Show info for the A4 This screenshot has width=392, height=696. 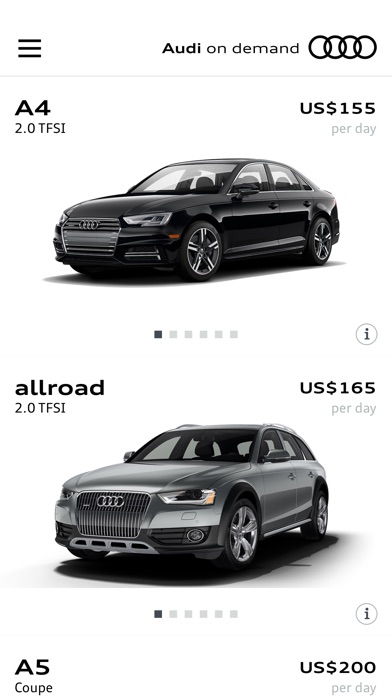pyautogui.click(x=366, y=334)
